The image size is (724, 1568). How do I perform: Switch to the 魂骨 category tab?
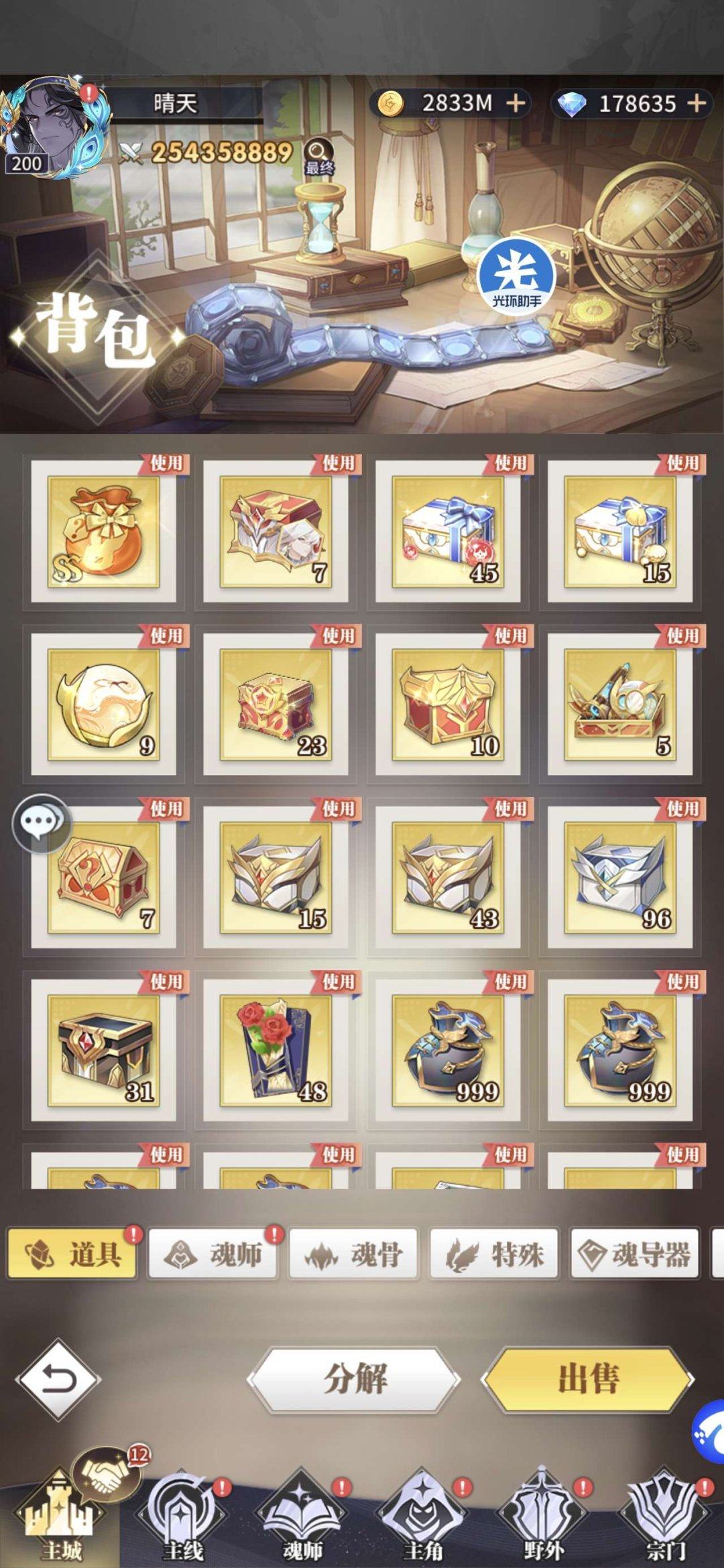click(354, 1254)
